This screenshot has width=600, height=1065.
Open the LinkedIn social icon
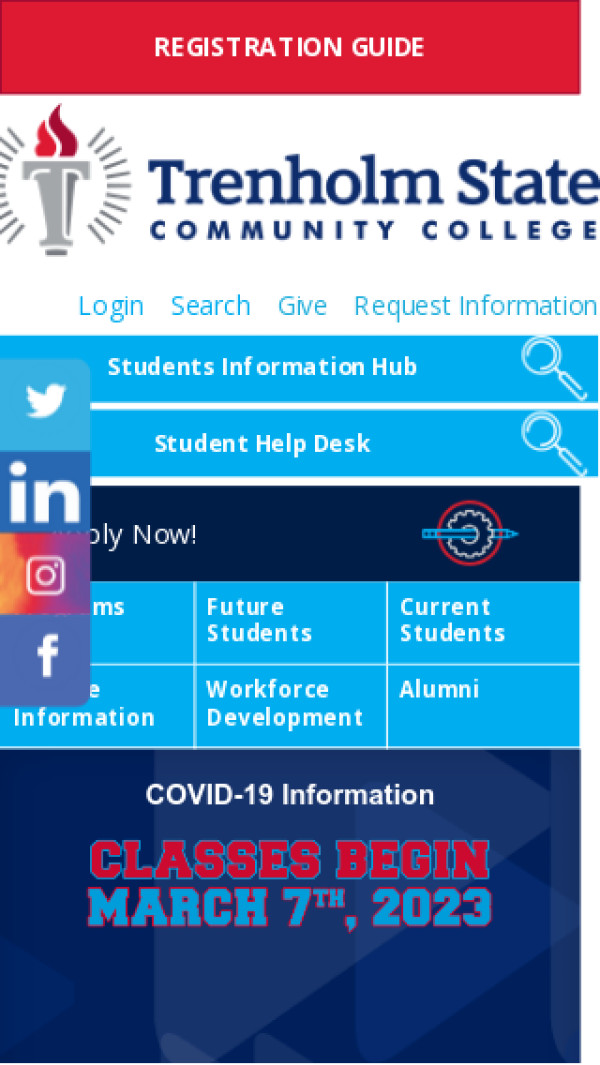click(45, 491)
